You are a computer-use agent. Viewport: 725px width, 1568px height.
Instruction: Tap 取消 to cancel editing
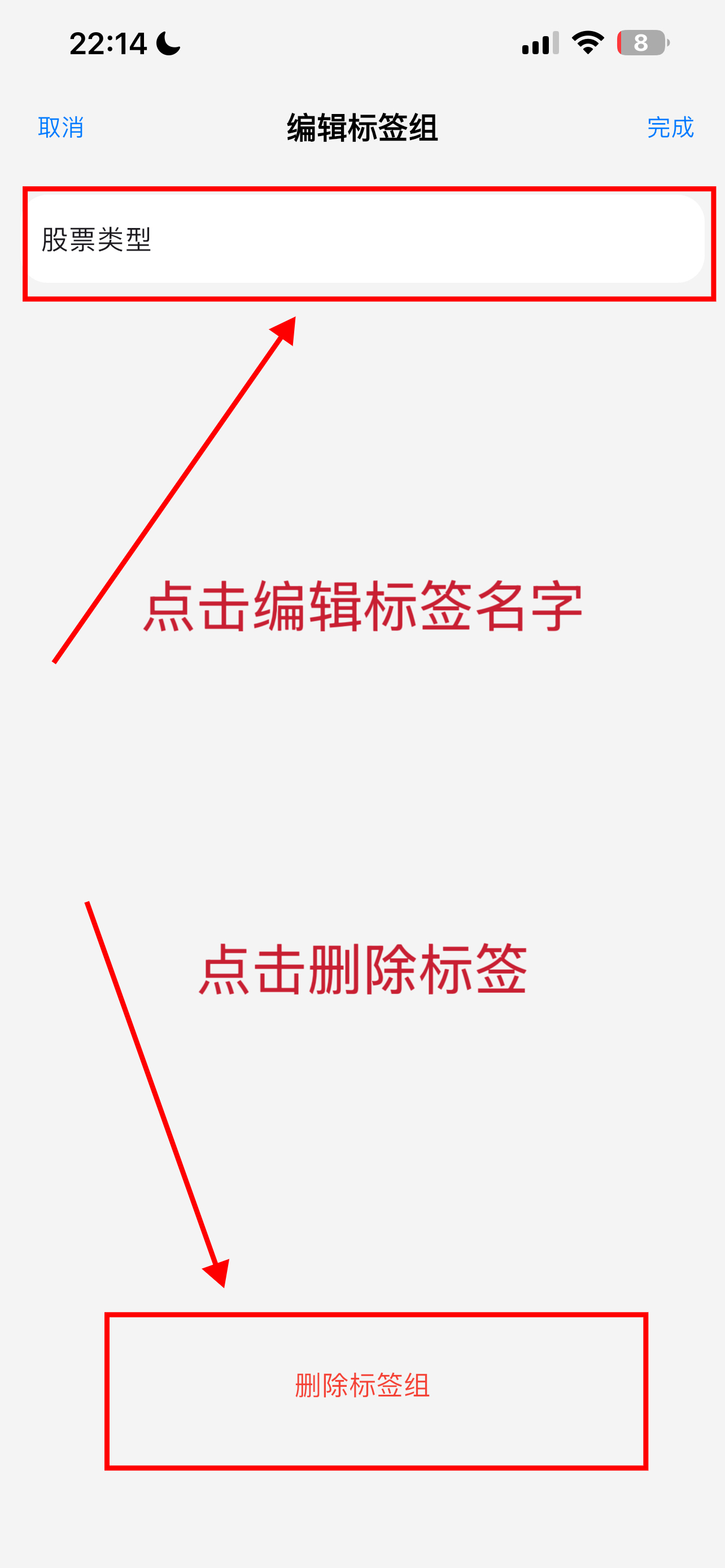[x=60, y=127]
